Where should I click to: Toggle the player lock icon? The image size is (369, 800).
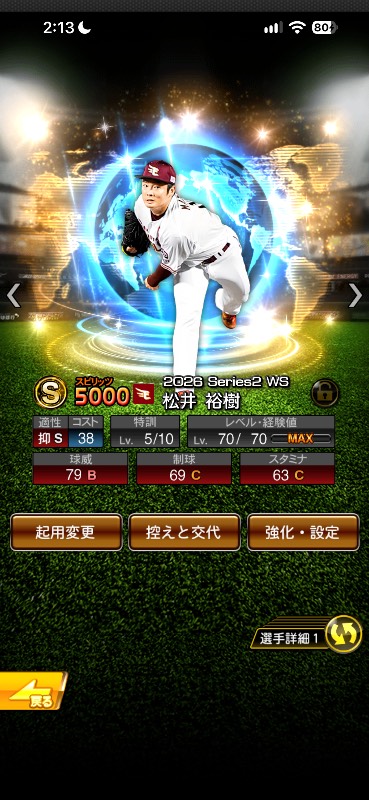pos(325,392)
